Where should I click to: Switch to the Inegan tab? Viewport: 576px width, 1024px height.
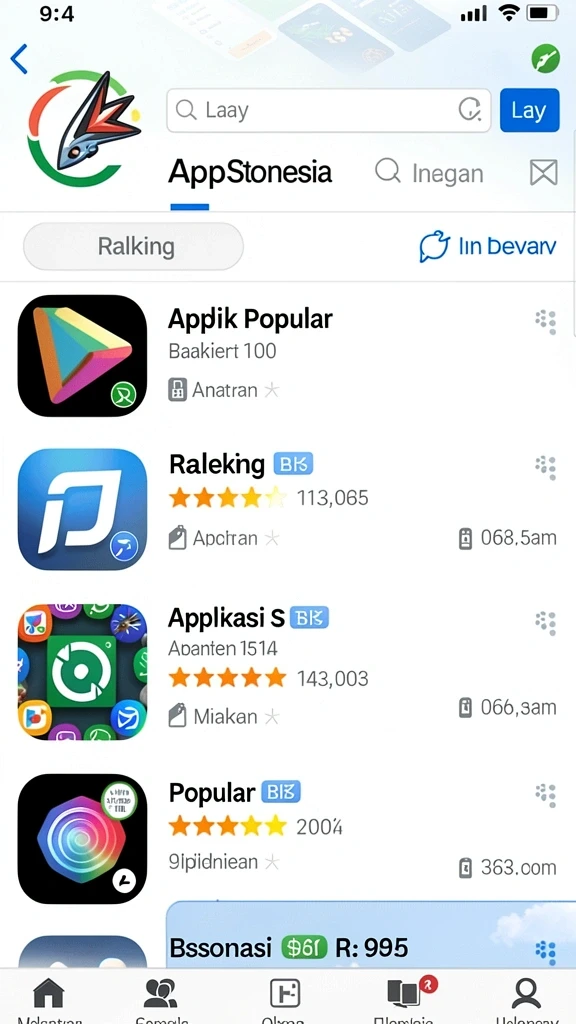429,173
